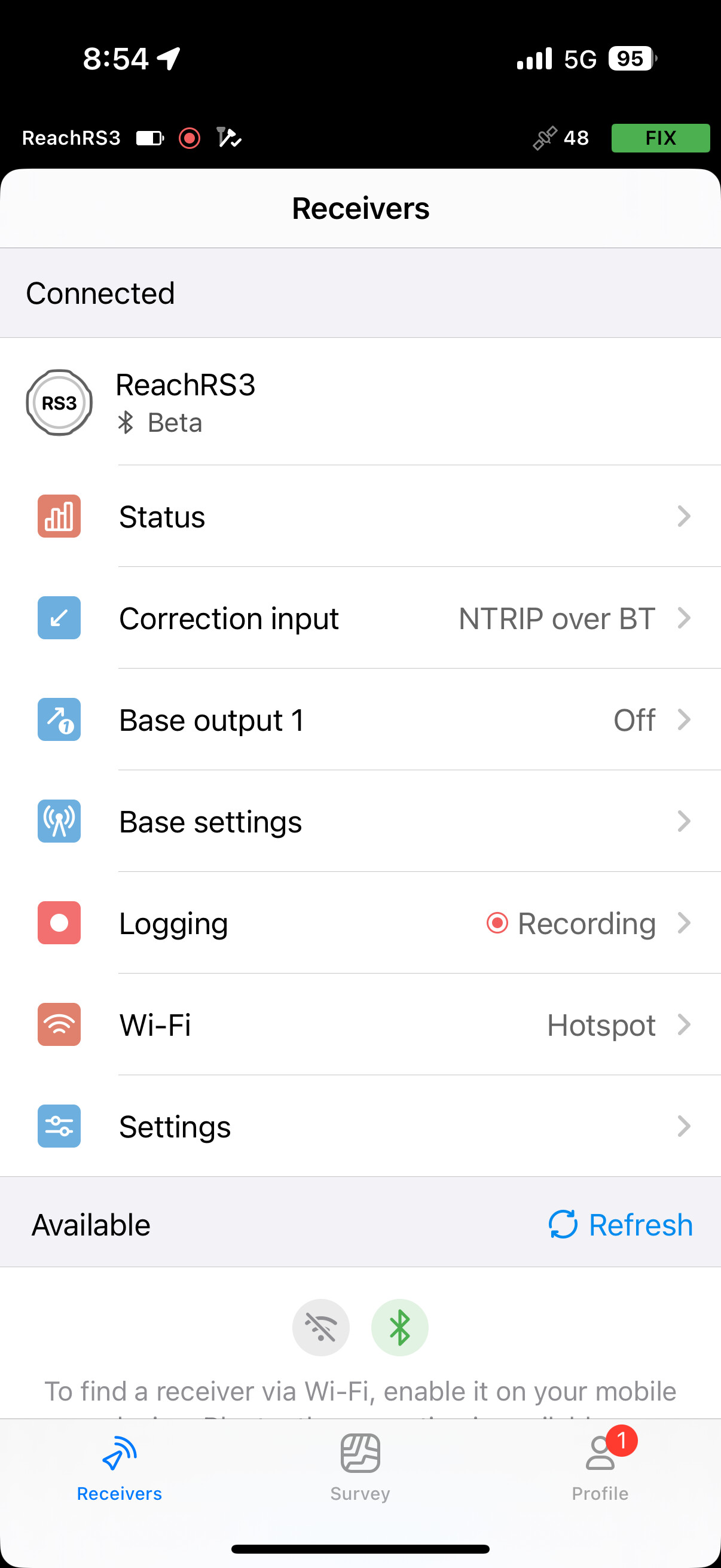Open Wi-Fi hotspot settings

tap(360, 1024)
